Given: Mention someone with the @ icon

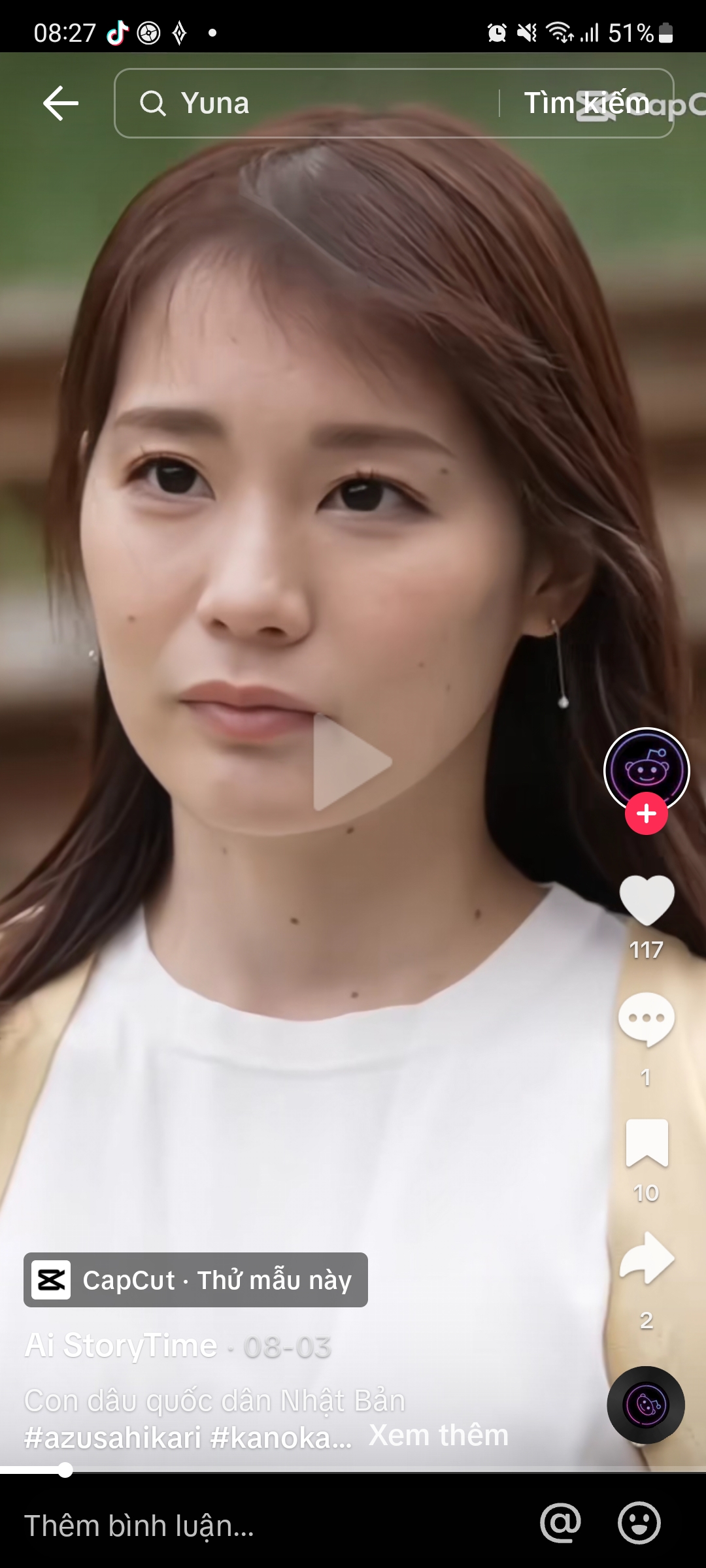Looking at the screenshot, I should click(561, 1523).
